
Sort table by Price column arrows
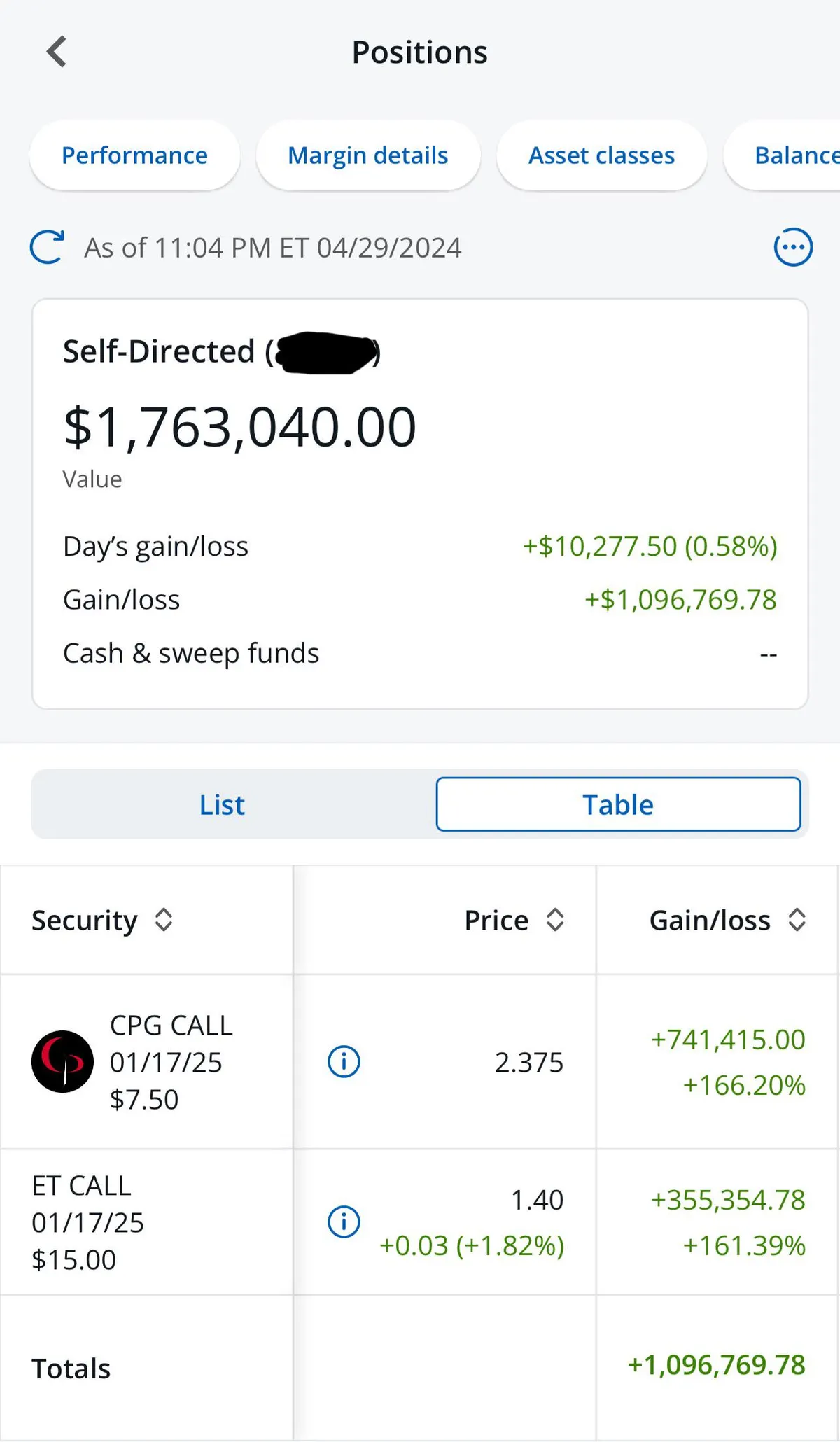pyautogui.click(x=555, y=920)
